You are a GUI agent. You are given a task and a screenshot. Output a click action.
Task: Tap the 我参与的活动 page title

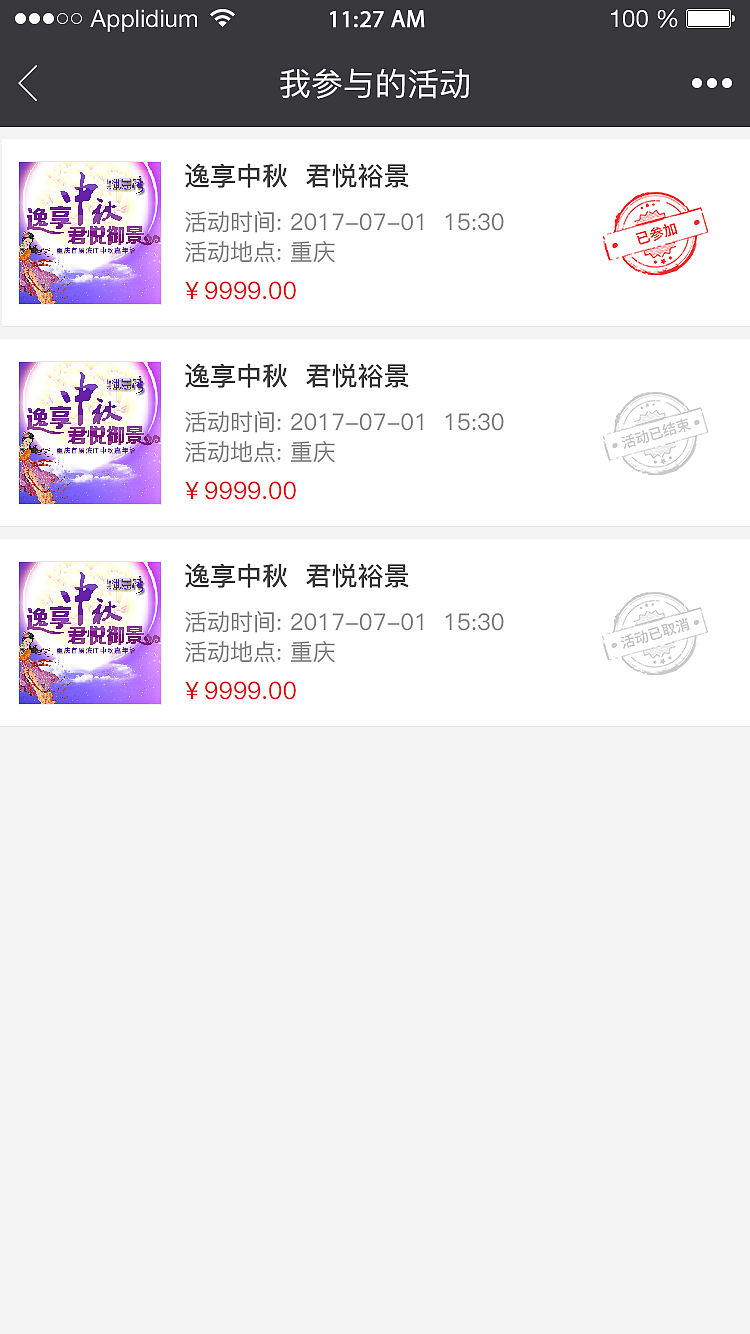click(375, 84)
